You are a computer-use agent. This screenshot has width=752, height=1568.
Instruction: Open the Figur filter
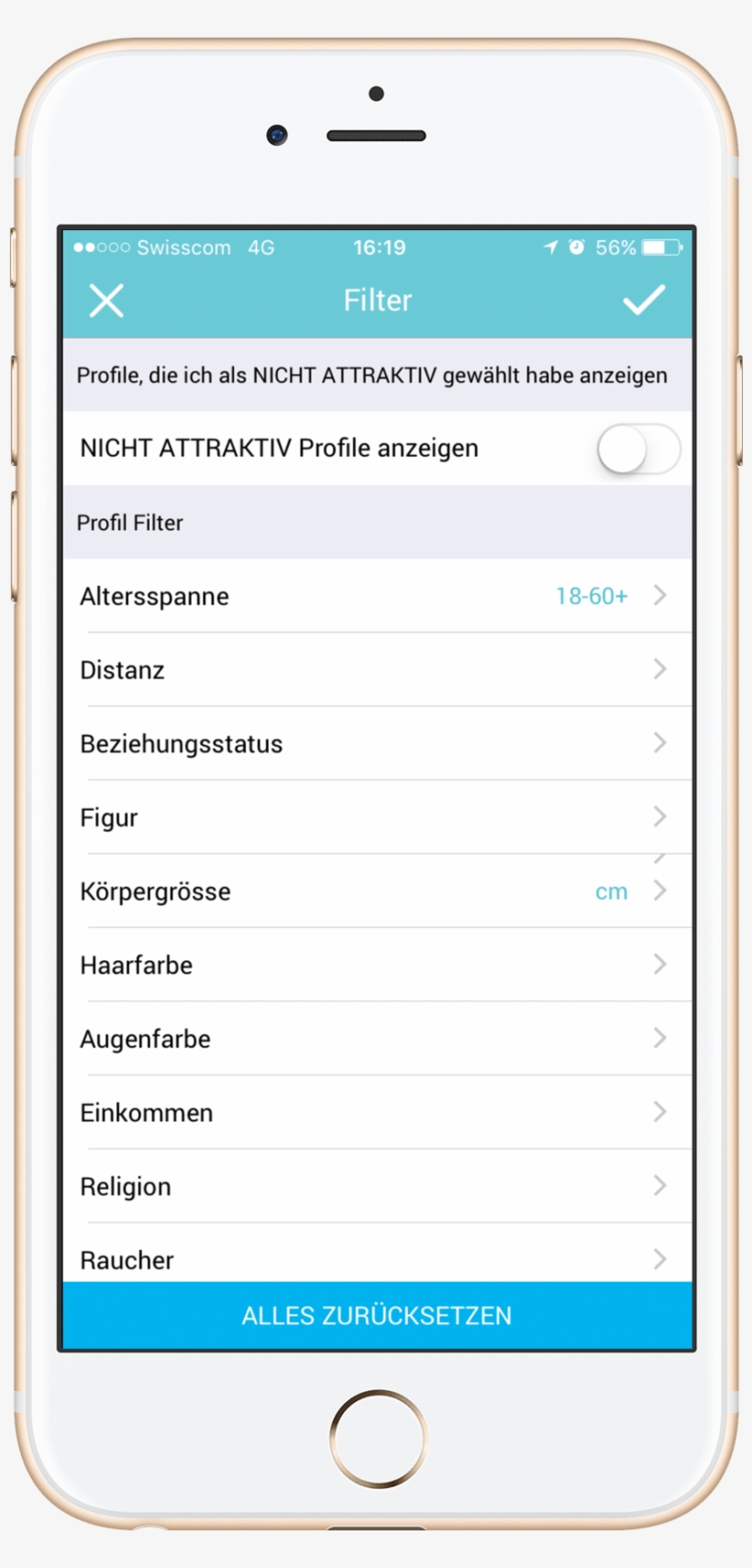pyautogui.click(x=376, y=817)
